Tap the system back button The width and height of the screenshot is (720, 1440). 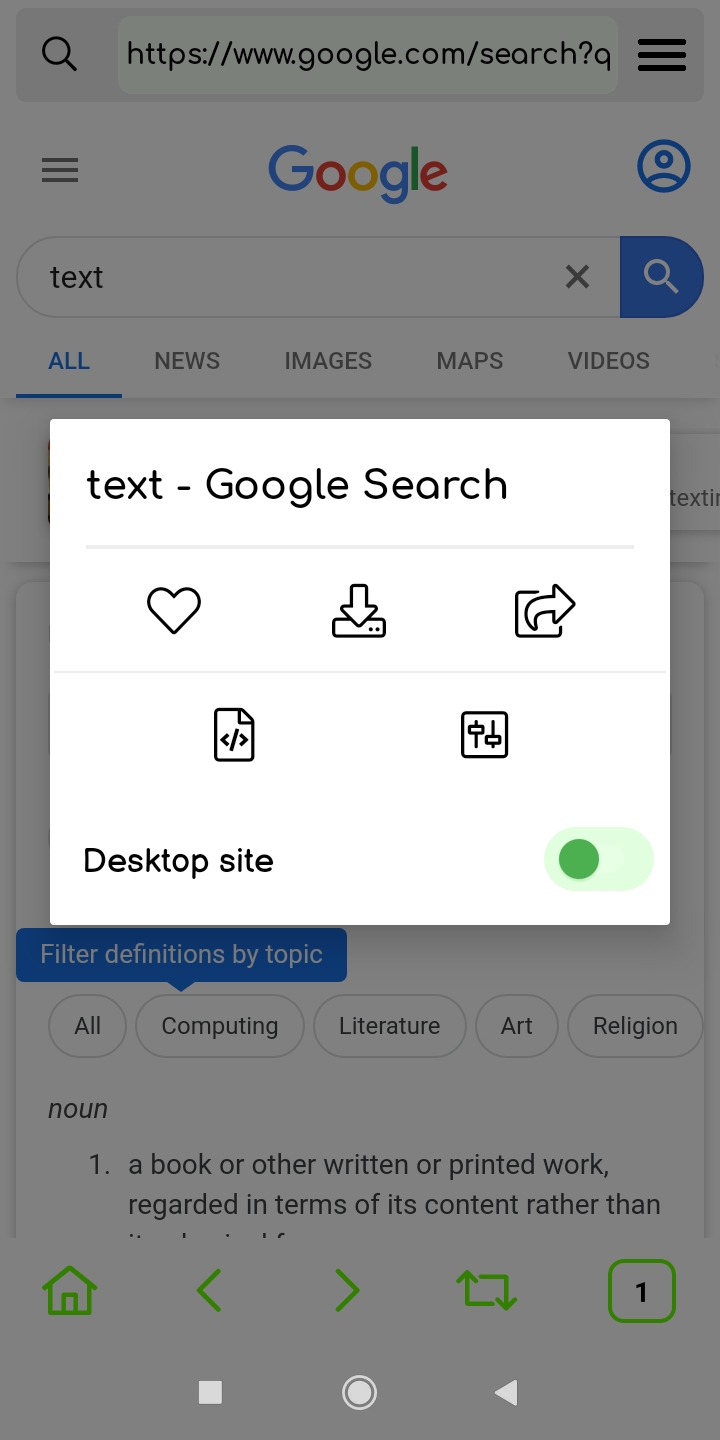coord(506,1392)
